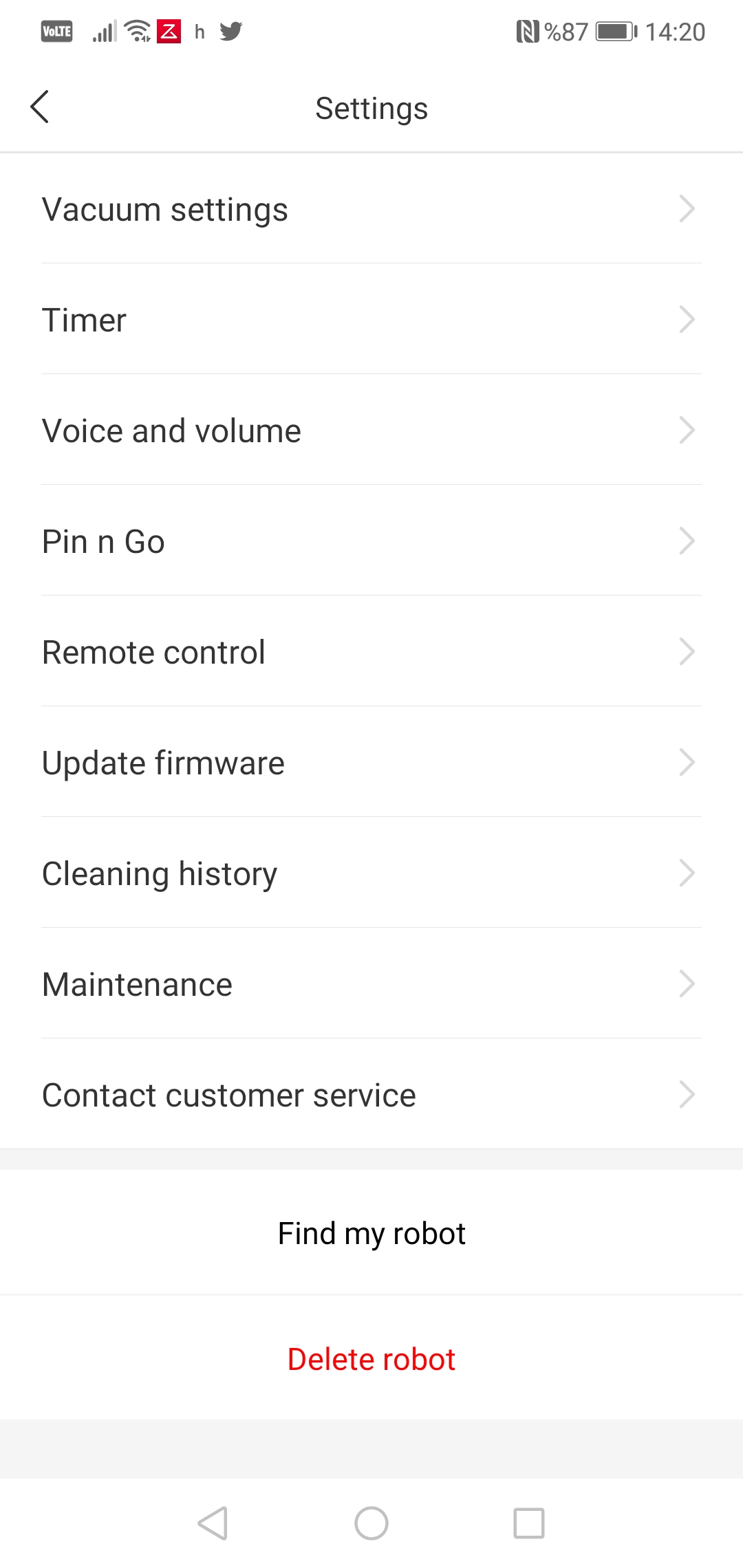Open recent apps from navigation bar
Viewport: 743px width, 1568px height.
coord(529,1523)
